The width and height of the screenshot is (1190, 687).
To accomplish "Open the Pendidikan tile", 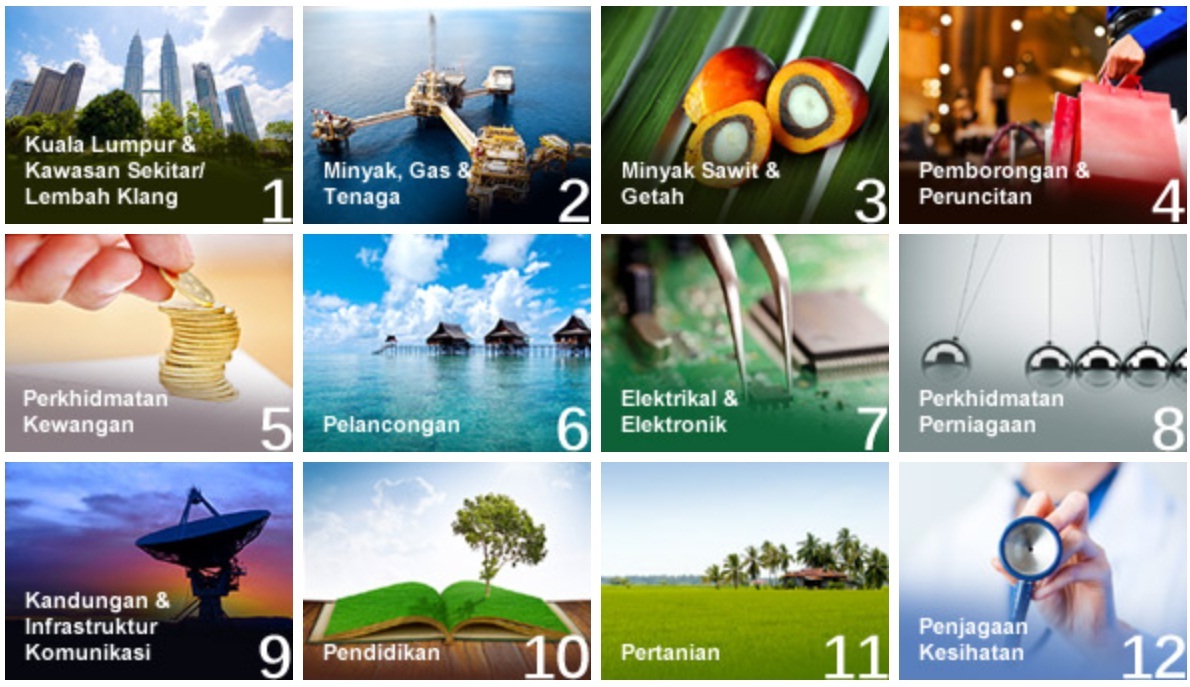I will coord(446,571).
